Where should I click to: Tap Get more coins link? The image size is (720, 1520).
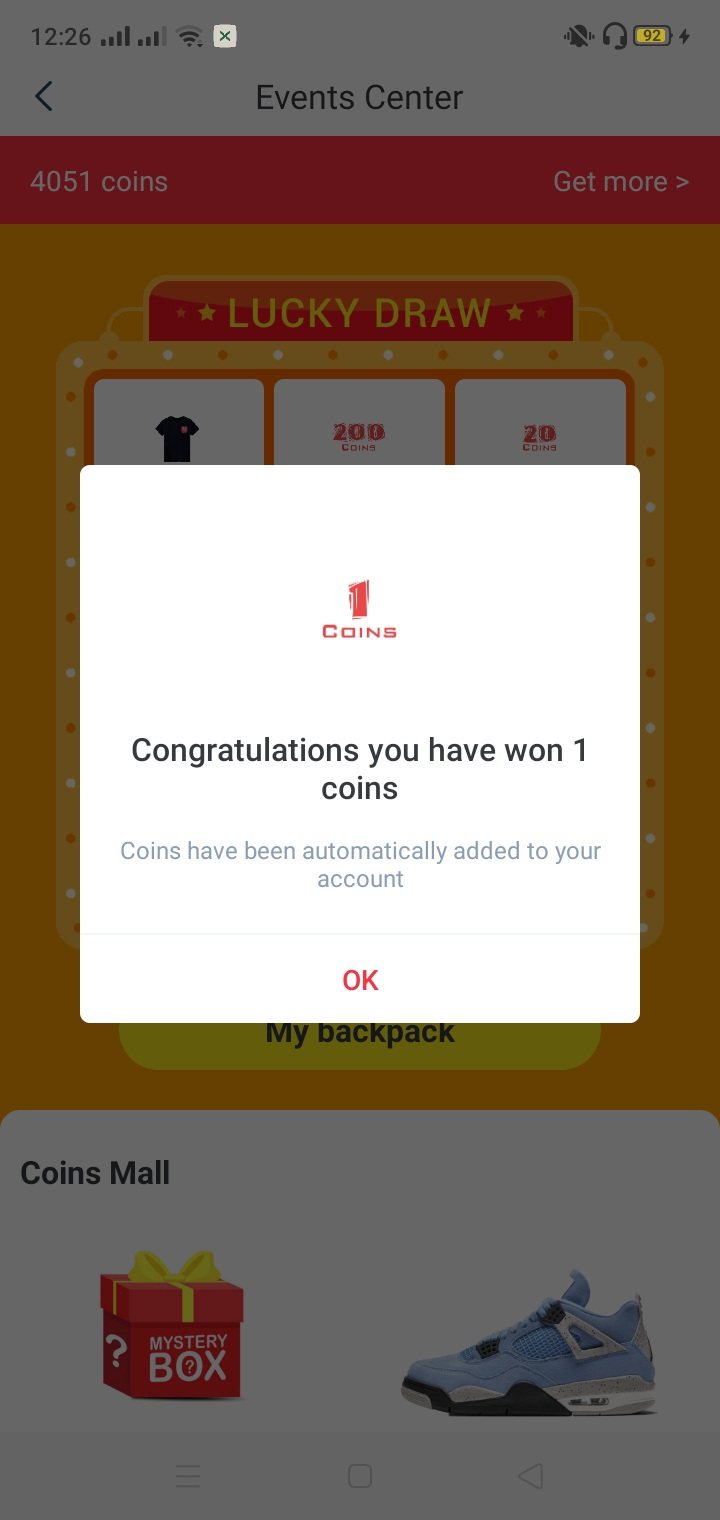pos(620,182)
